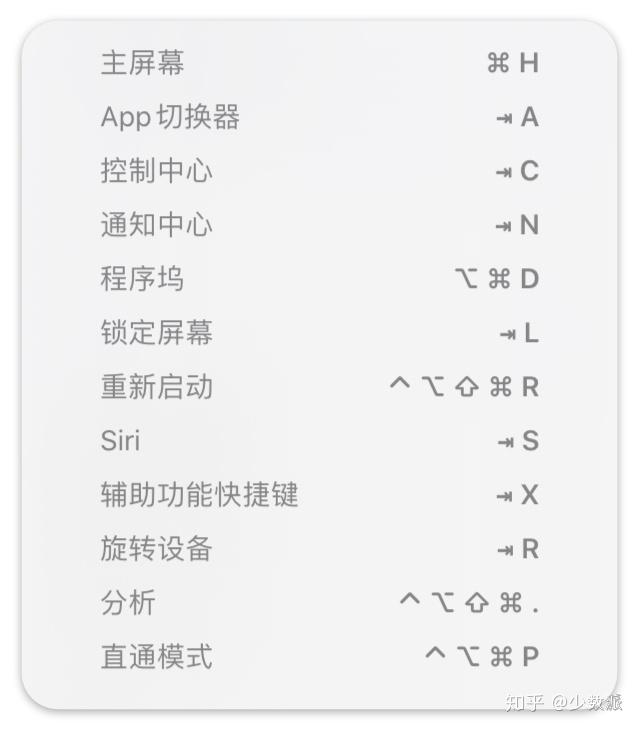Choose the 重新启动 option
The width and height of the screenshot is (639, 730).
(x=157, y=387)
